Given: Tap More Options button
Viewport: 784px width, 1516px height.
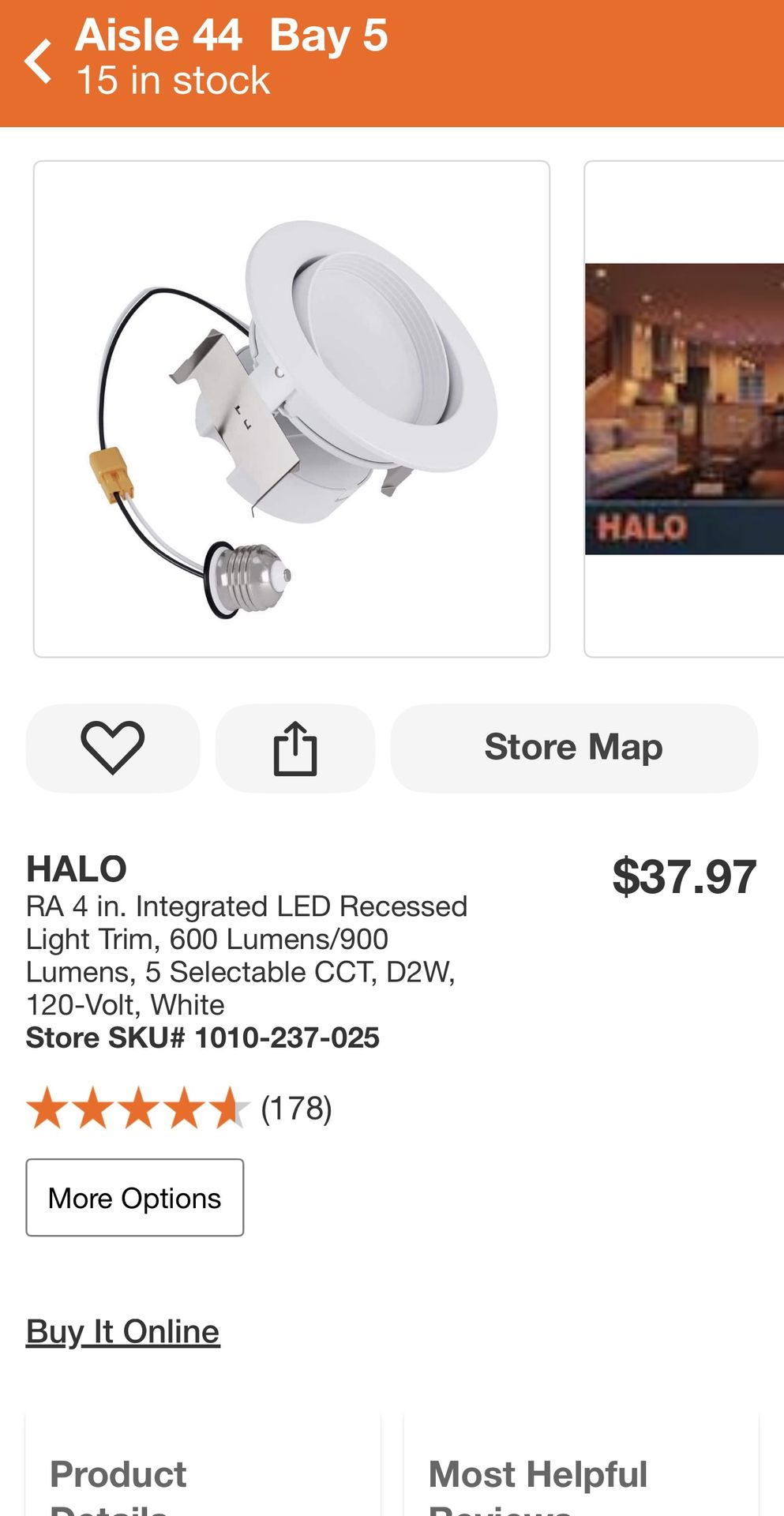Looking at the screenshot, I should (134, 1197).
